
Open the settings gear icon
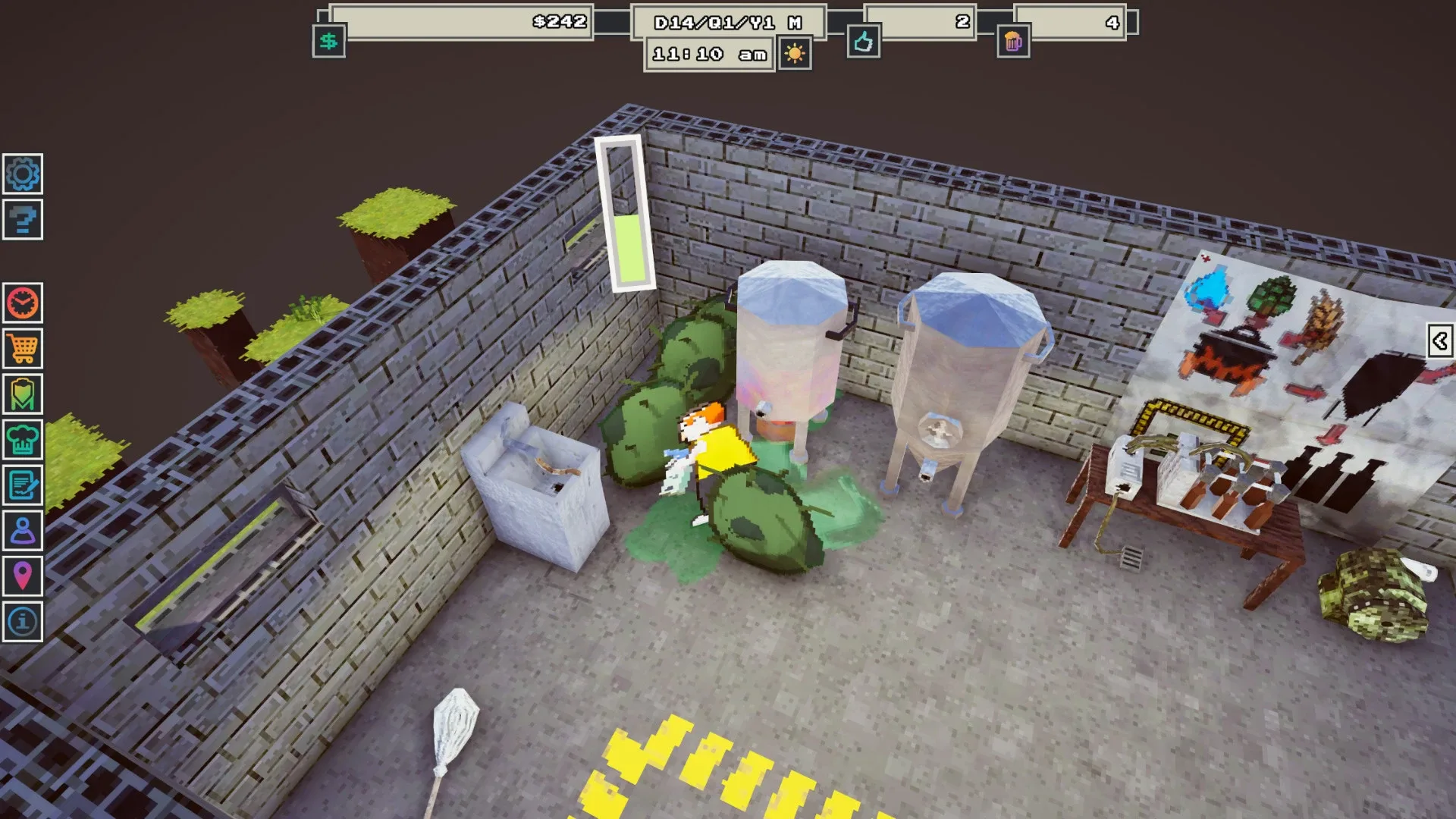[23, 175]
